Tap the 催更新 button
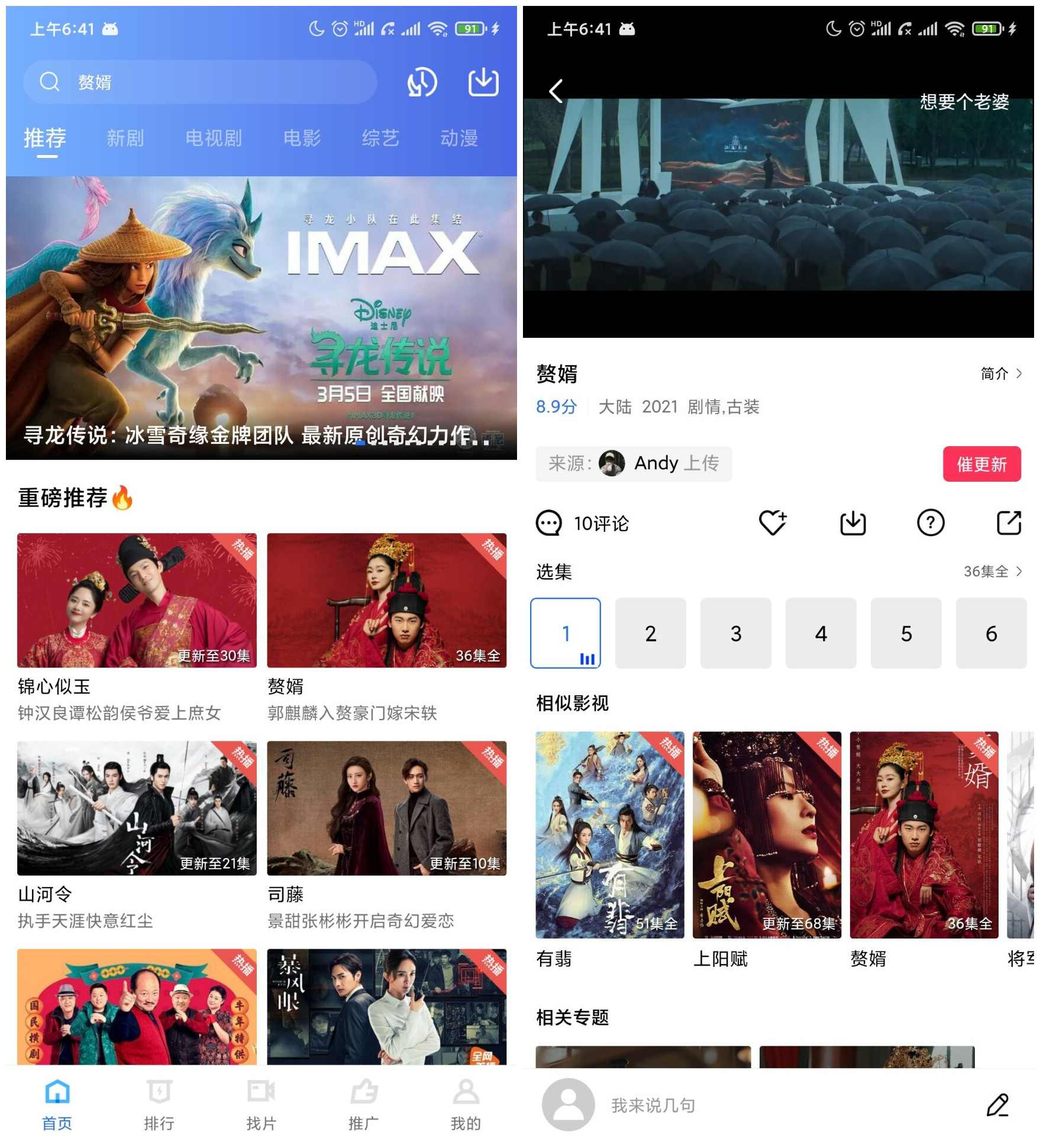Image resolution: width=1040 pixels, height=1148 pixels. pyautogui.click(x=981, y=464)
